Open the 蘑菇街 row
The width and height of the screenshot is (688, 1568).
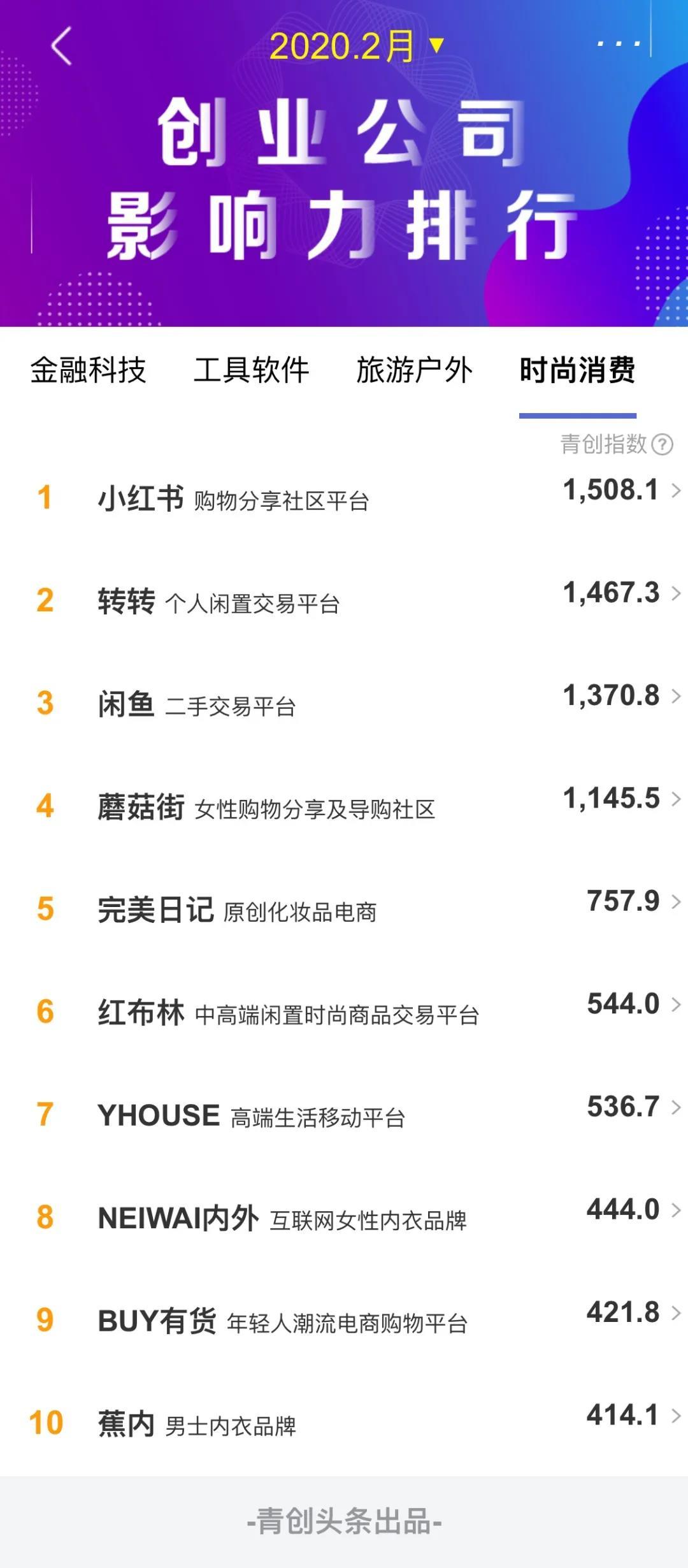pyautogui.click(x=344, y=806)
